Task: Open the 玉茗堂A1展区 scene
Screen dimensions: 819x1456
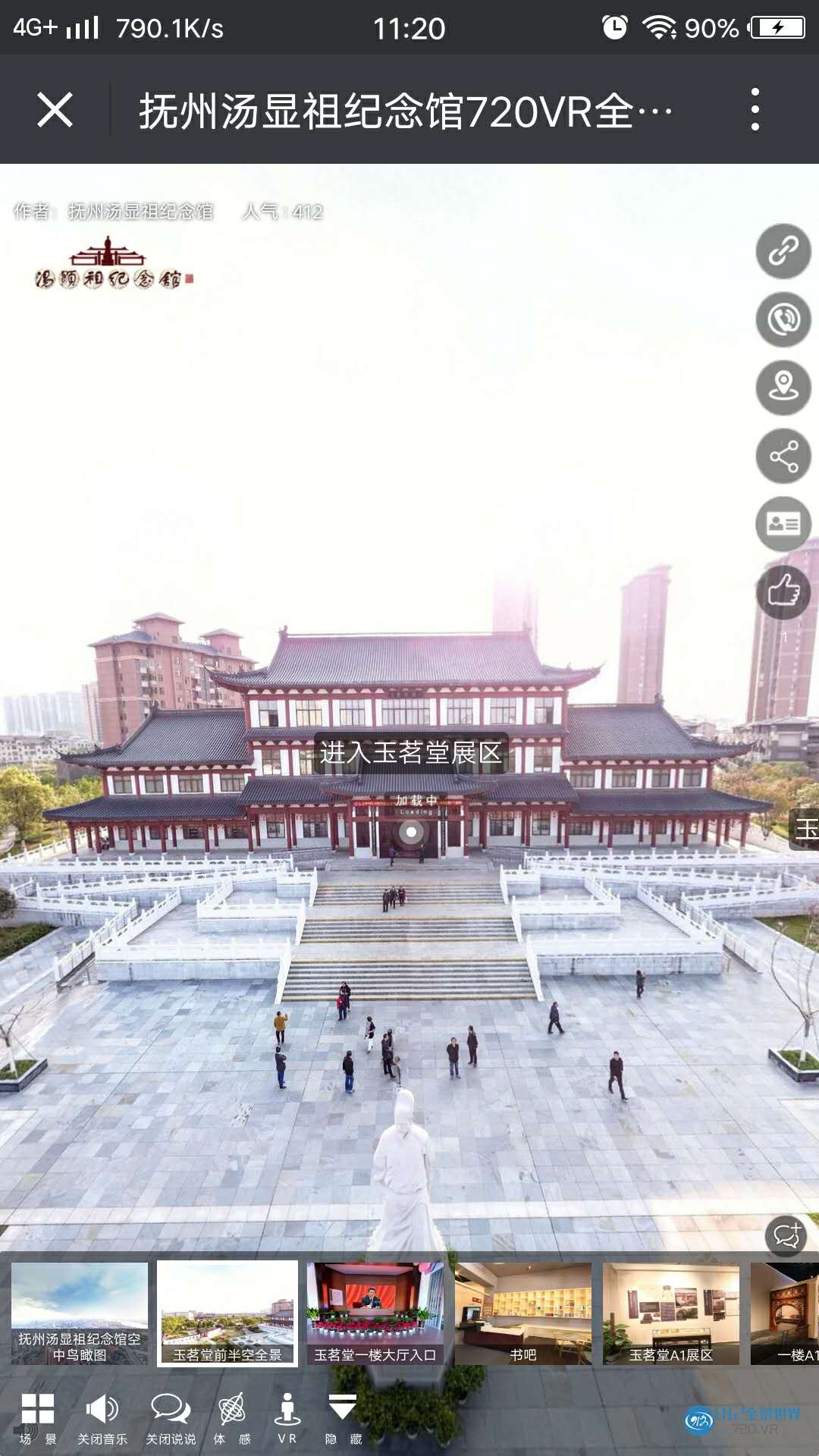Action: [x=670, y=1313]
